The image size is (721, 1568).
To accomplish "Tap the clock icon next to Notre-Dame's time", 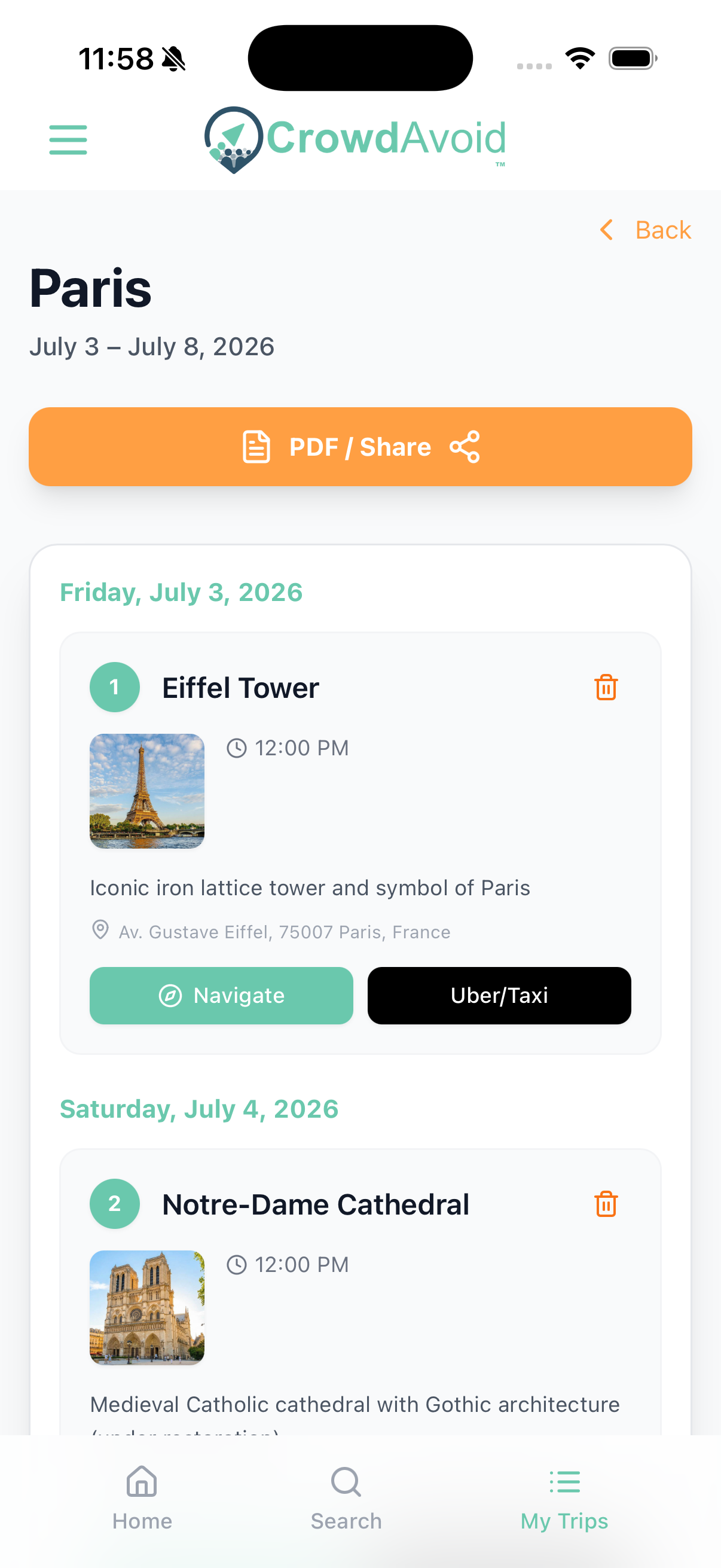I will [237, 1264].
